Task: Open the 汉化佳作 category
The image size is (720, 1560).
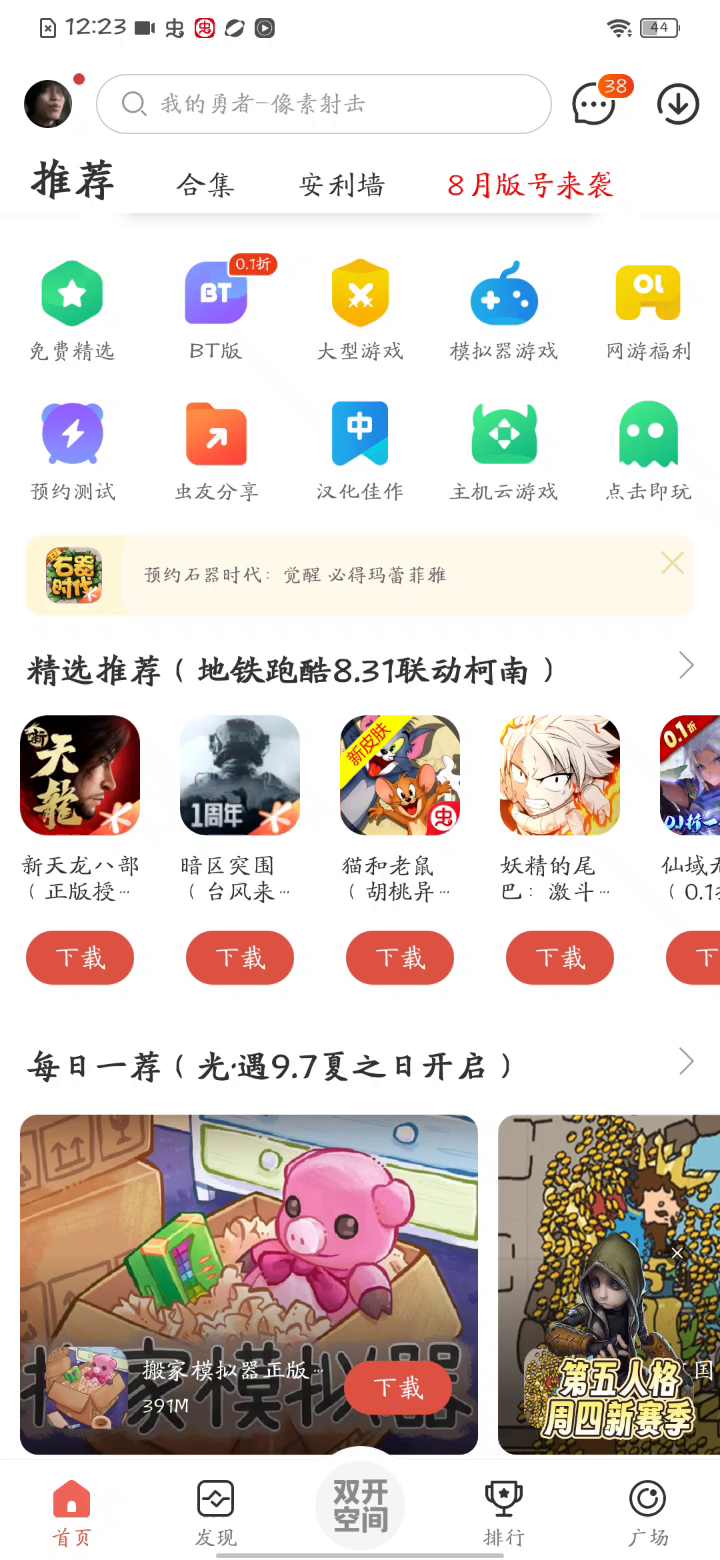Action: point(360,451)
